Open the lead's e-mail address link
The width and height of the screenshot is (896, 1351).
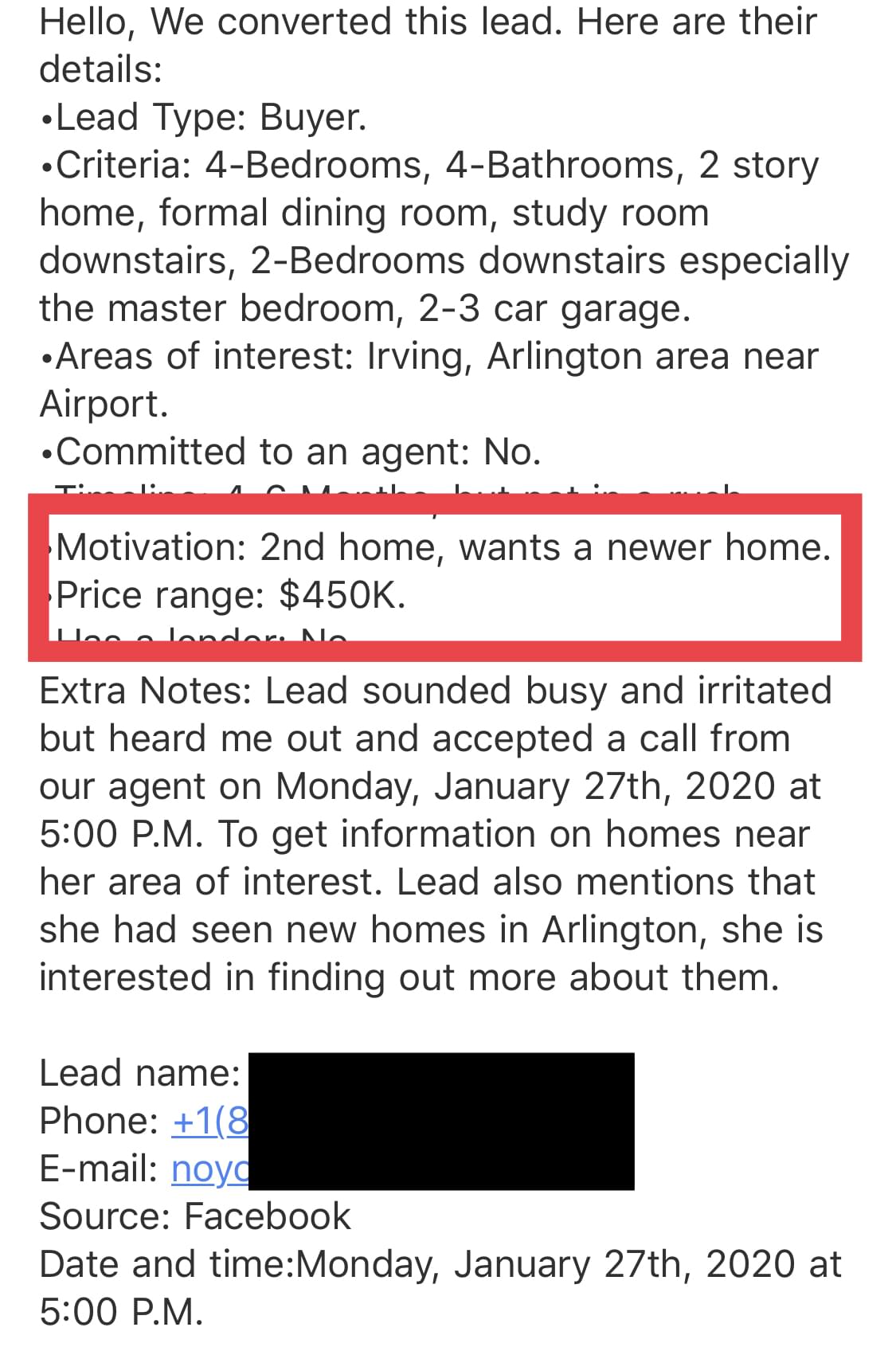[210, 1169]
